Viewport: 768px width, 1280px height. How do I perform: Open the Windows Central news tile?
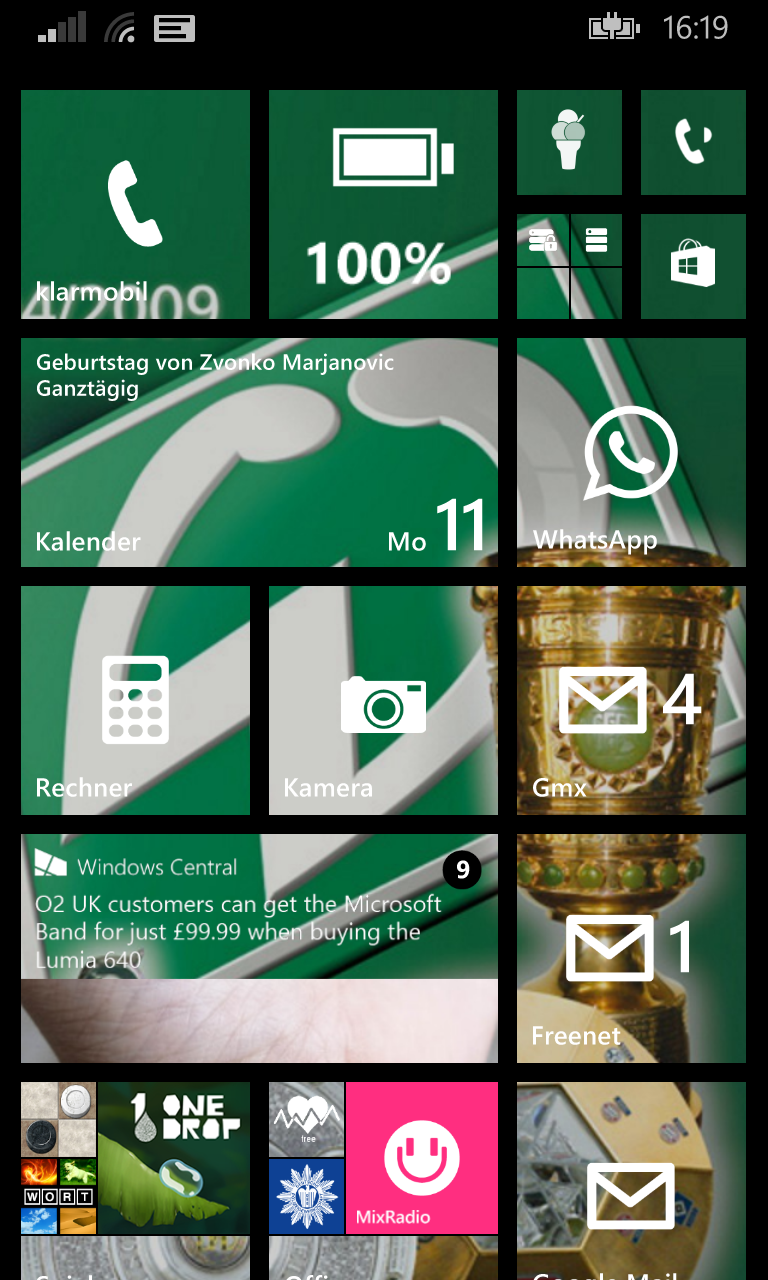259,948
